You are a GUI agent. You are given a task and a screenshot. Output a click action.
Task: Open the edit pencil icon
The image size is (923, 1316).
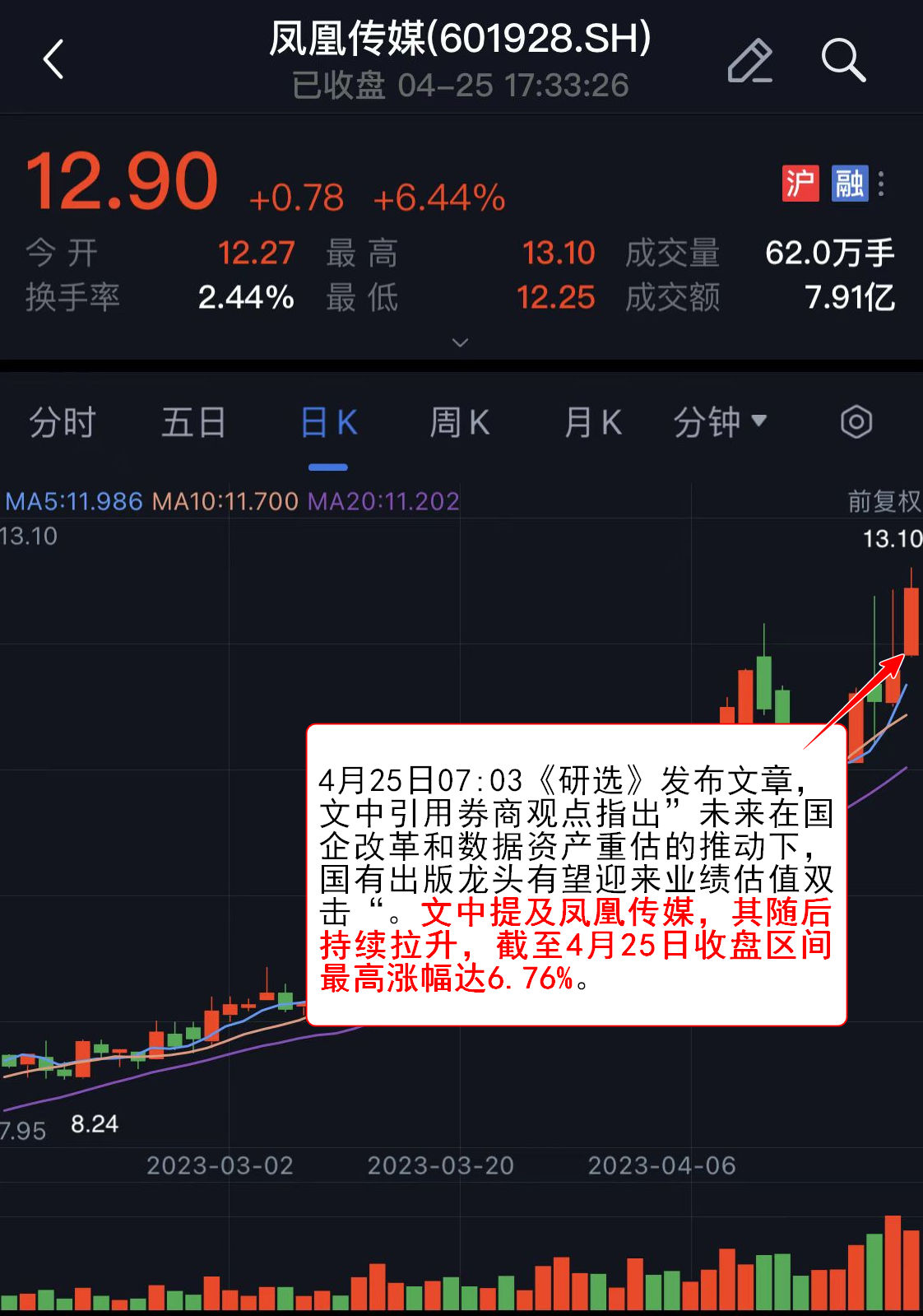click(749, 60)
